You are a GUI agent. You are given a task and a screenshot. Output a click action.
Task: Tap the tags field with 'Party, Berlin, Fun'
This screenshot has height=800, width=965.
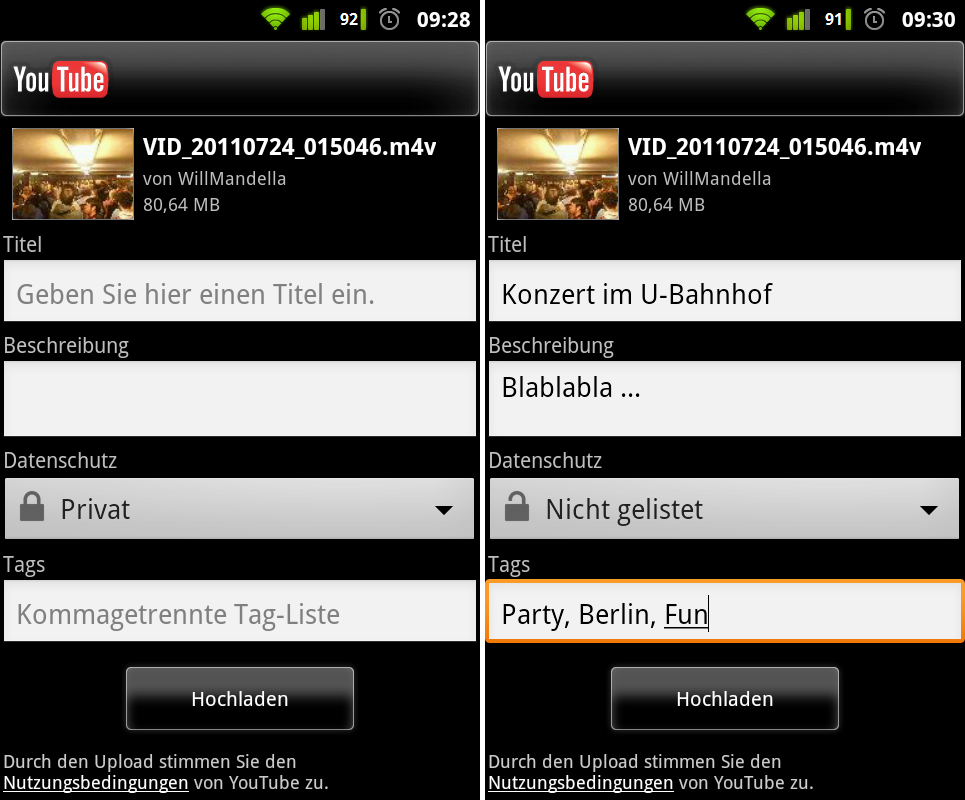pyautogui.click(x=725, y=612)
